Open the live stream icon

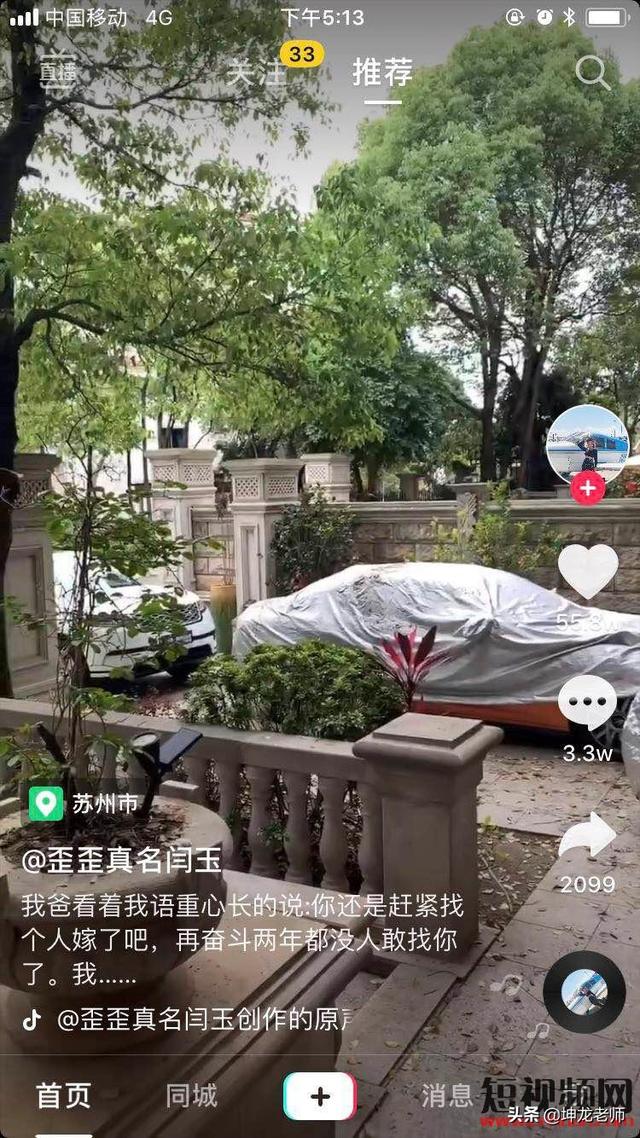[x=57, y=73]
